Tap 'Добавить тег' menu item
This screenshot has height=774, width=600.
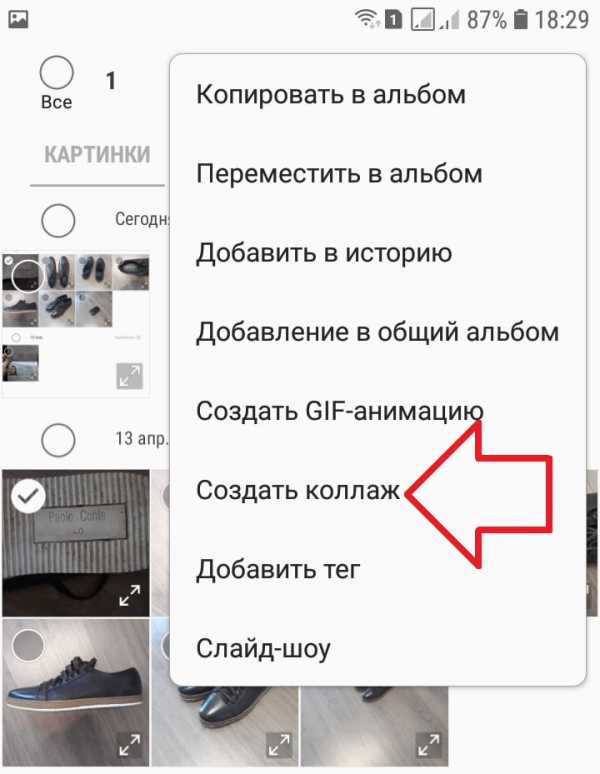277,570
